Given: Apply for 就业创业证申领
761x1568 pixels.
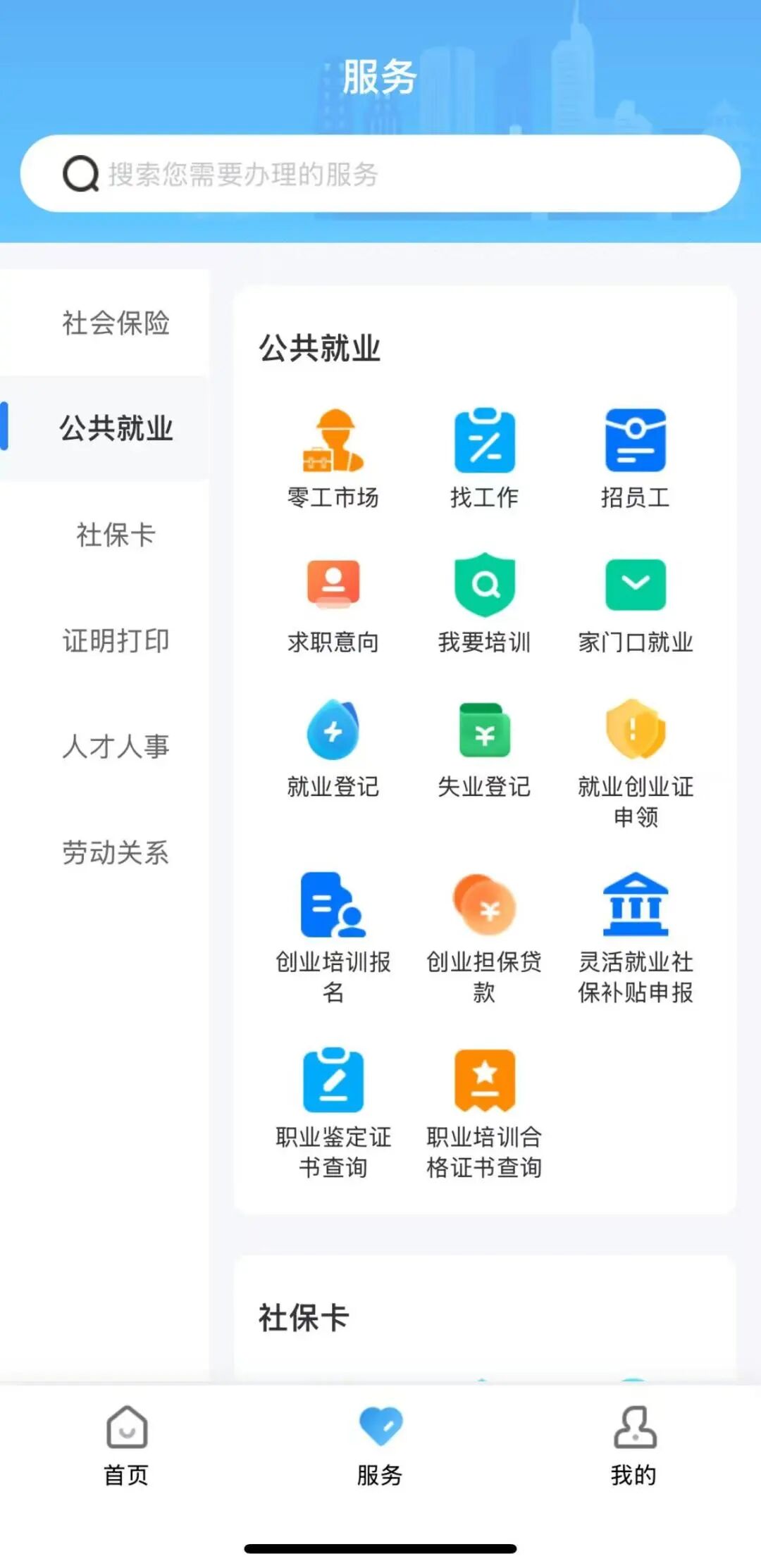Looking at the screenshot, I should (x=635, y=762).
